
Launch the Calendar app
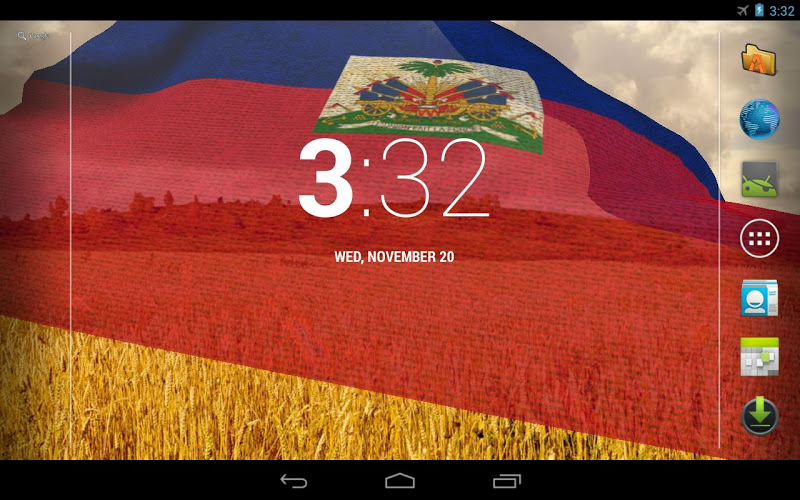click(x=759, y=357)
